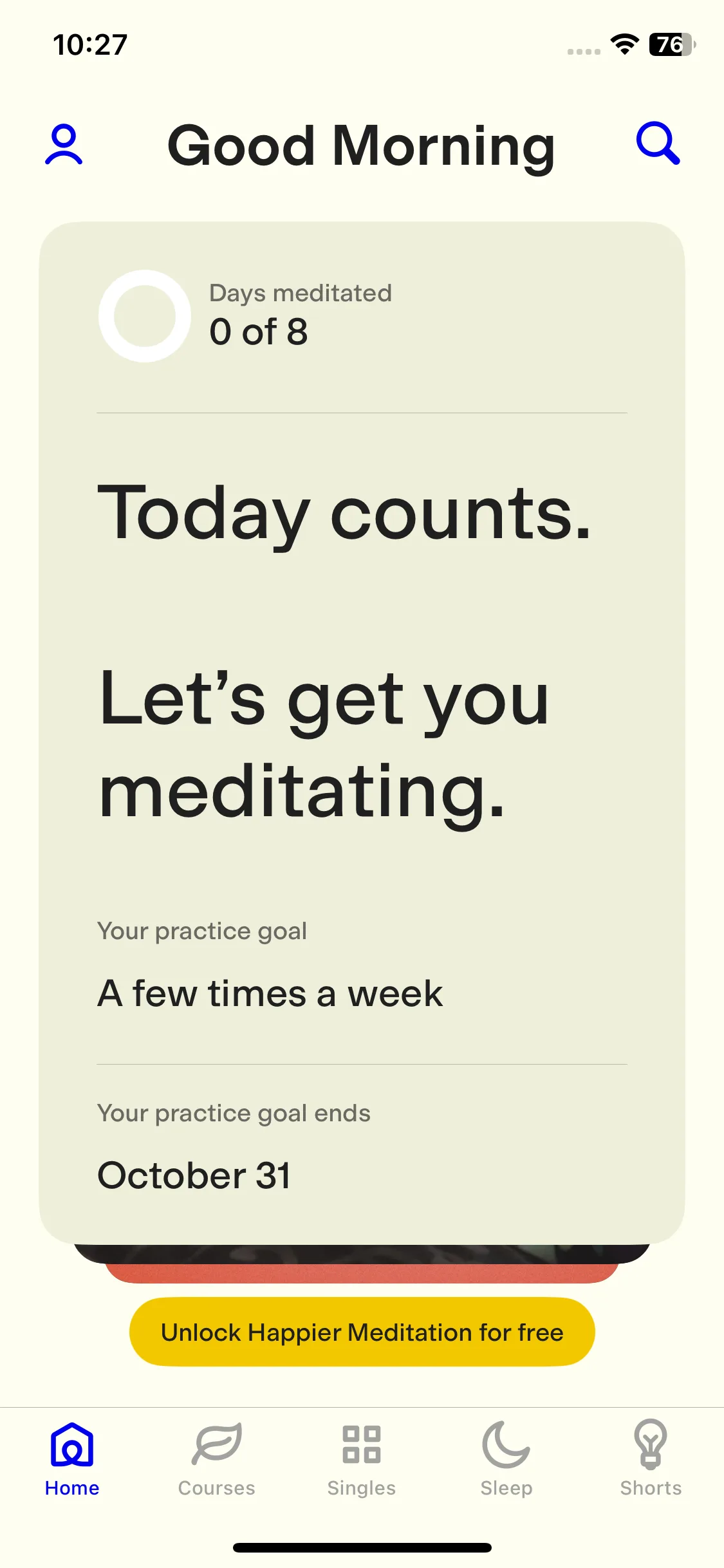
Task: Open the Today counts practice goal card
Action: tap(362, 733)
